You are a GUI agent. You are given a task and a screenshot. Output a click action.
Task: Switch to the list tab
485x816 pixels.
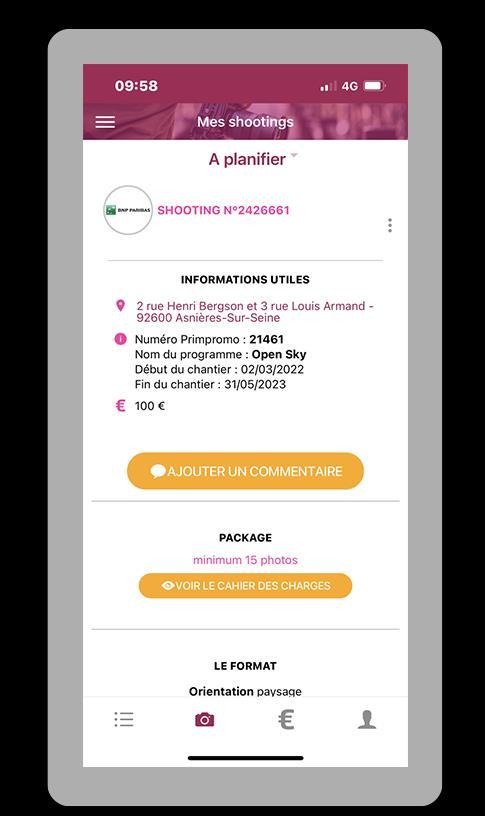(x=124, y=719)
